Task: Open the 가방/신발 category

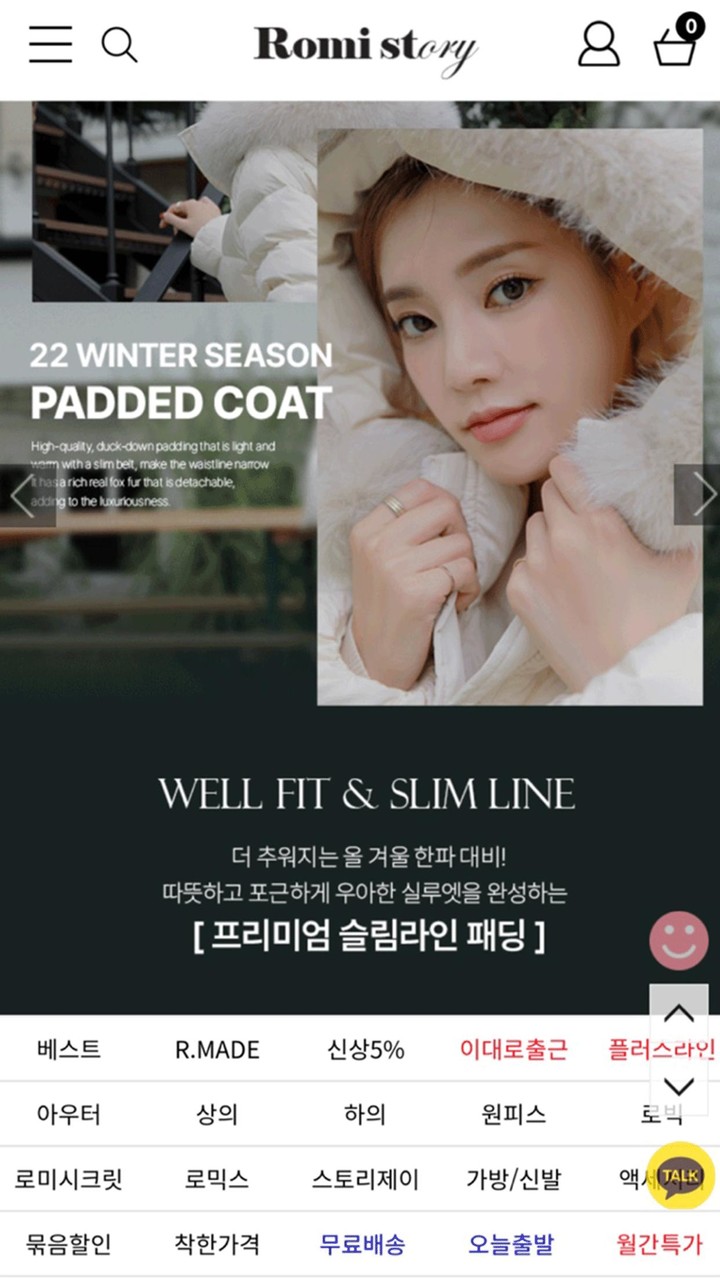Action: 511,1178
